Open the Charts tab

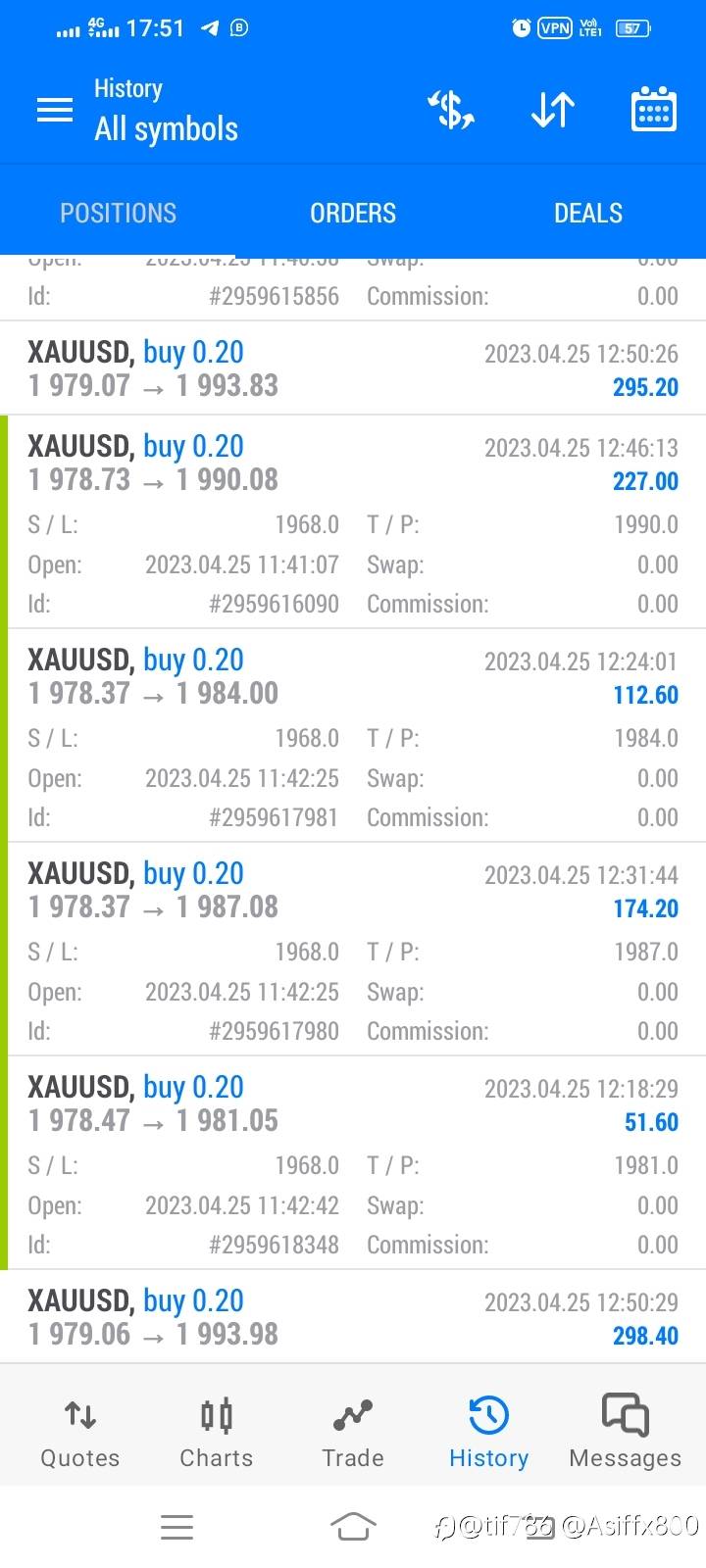click(x=217, y=1432)
